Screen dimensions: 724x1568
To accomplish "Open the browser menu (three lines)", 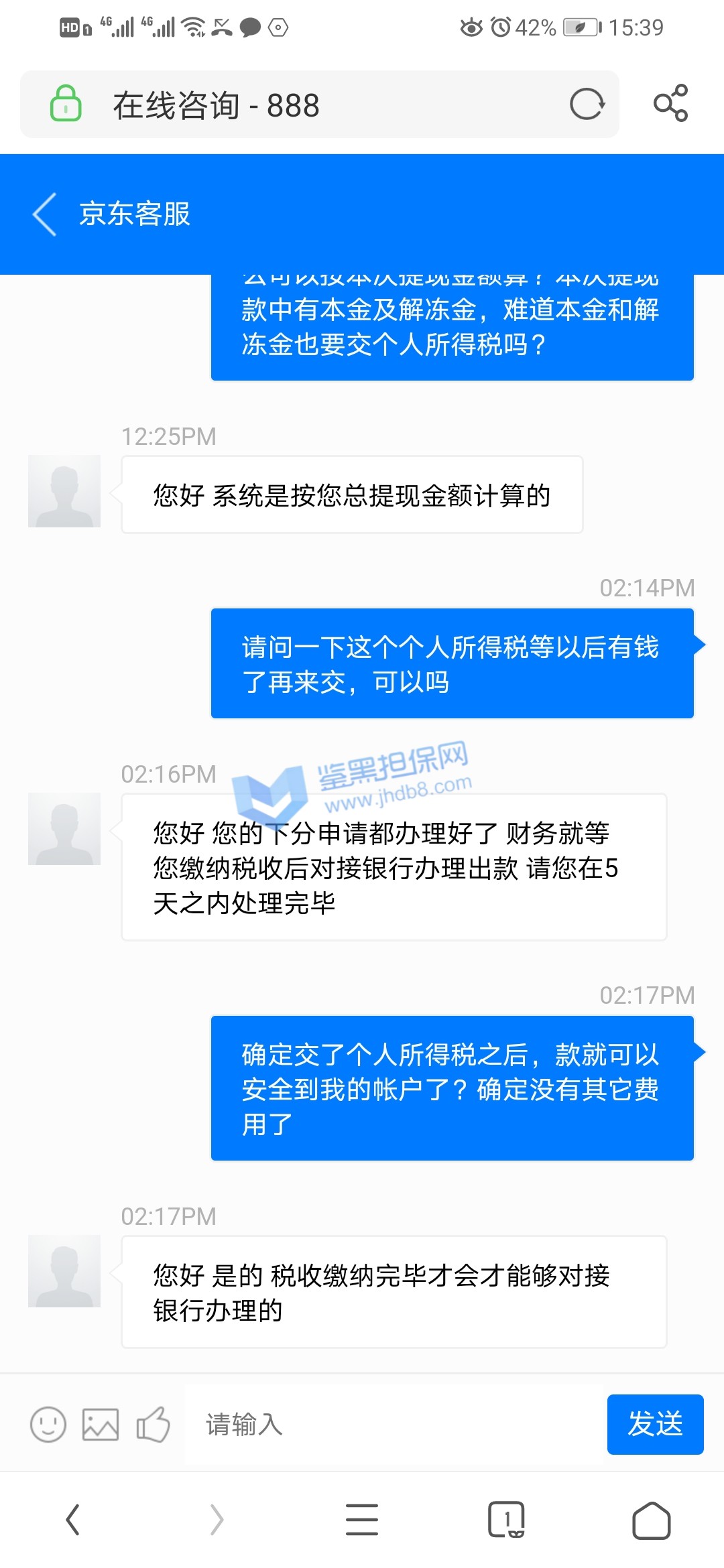I will (362, 1520).
